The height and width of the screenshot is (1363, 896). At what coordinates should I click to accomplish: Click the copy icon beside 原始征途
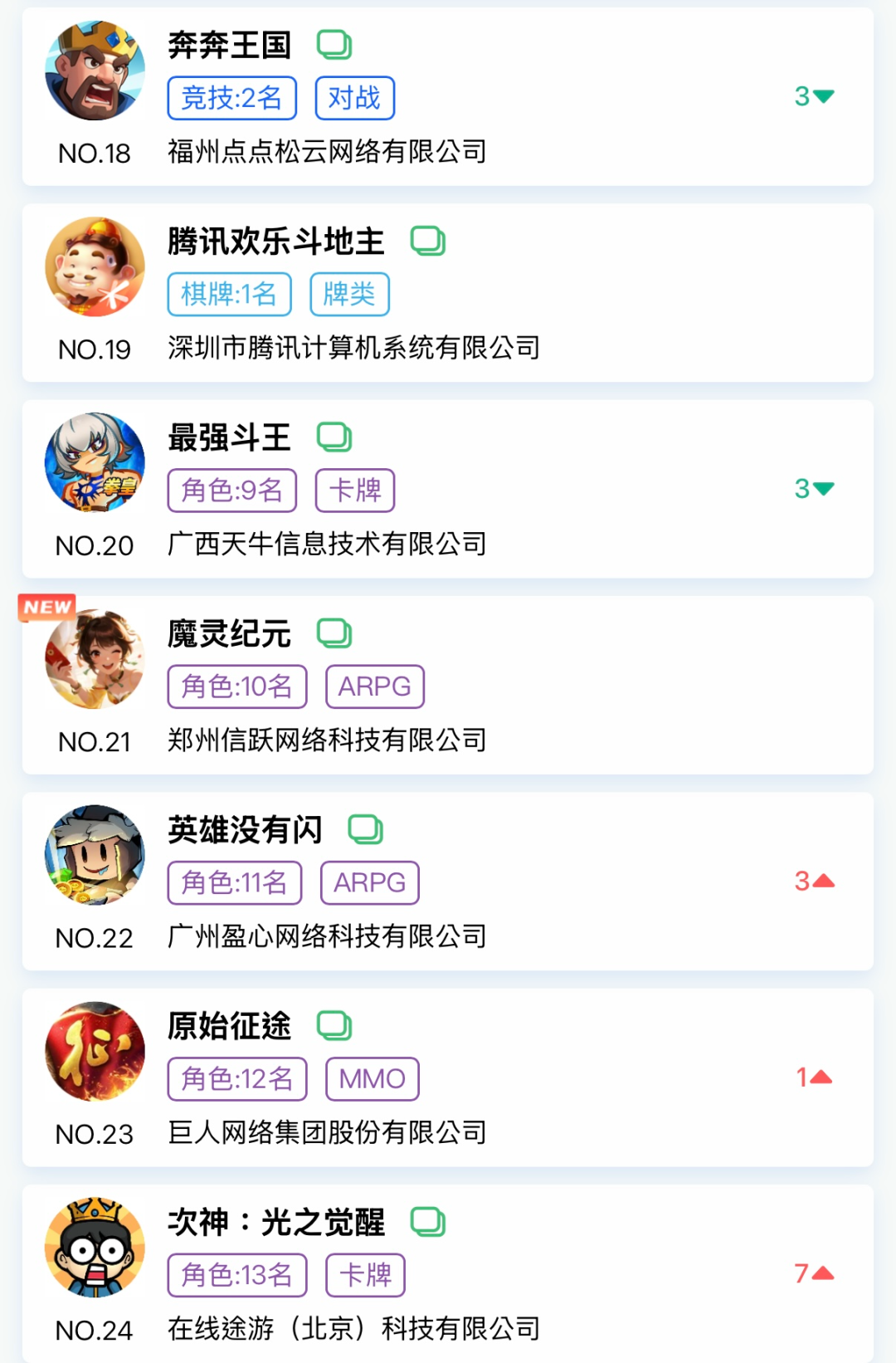pos(333,1025)
